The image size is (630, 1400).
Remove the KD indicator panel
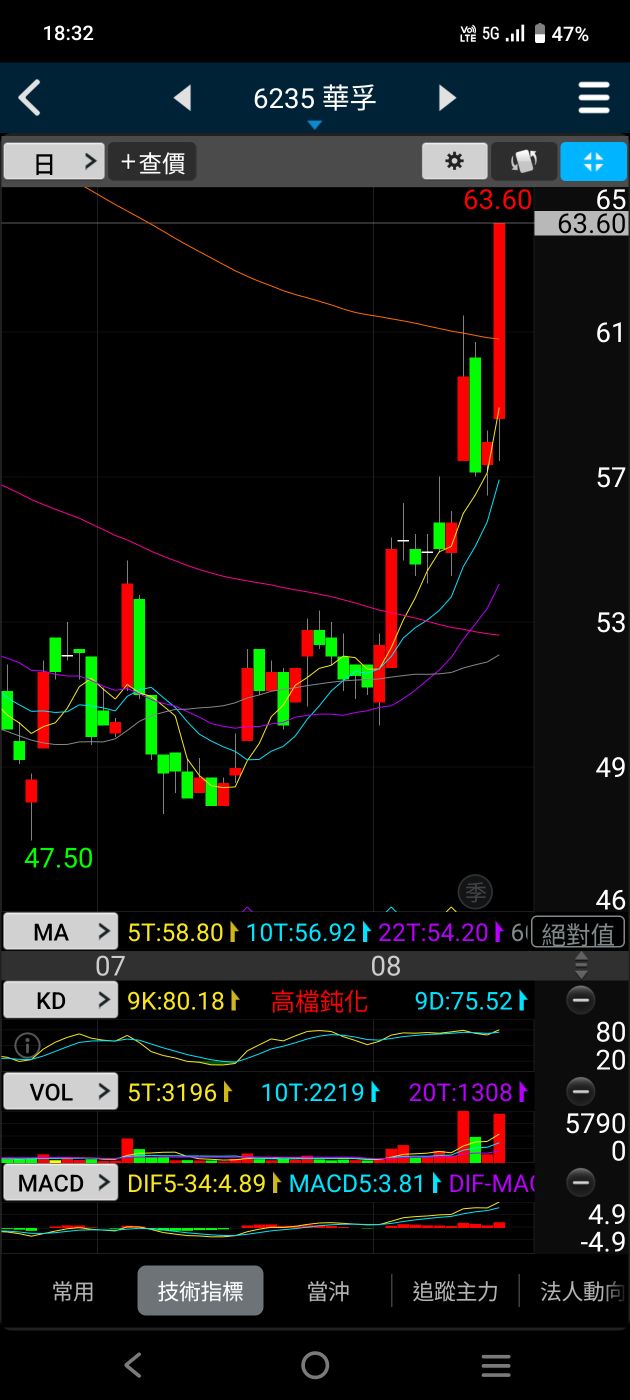580,1000
